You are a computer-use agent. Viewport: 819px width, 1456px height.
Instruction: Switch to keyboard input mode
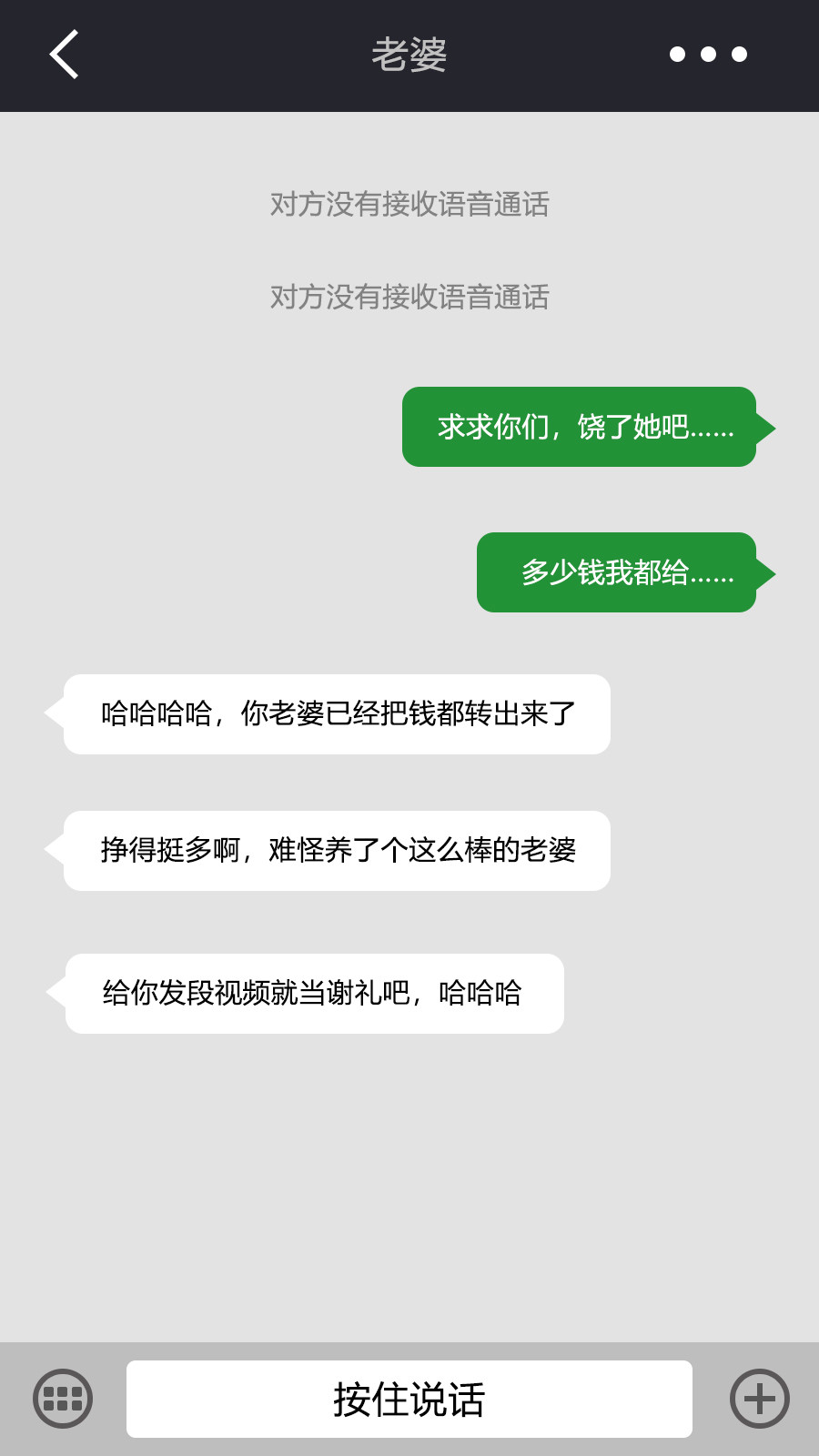(x=63, y=1399)
